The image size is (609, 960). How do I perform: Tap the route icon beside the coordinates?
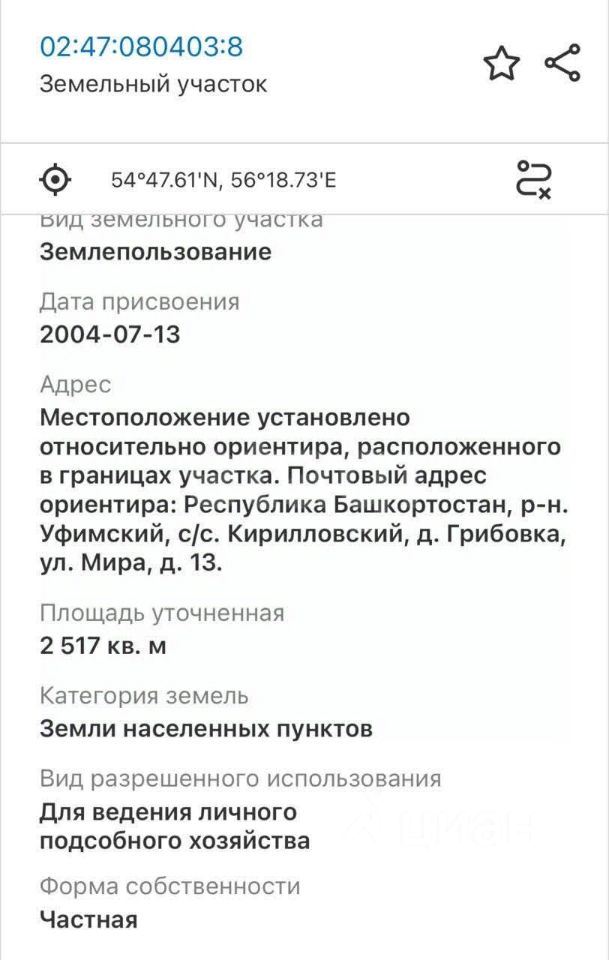533,179
